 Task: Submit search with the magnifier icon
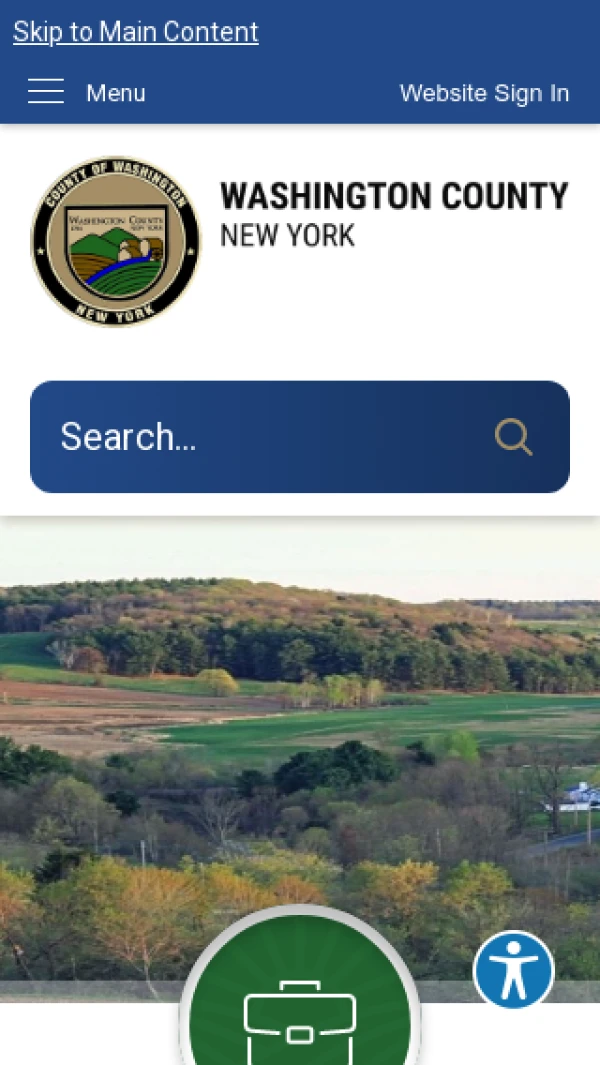coord(514,437)
